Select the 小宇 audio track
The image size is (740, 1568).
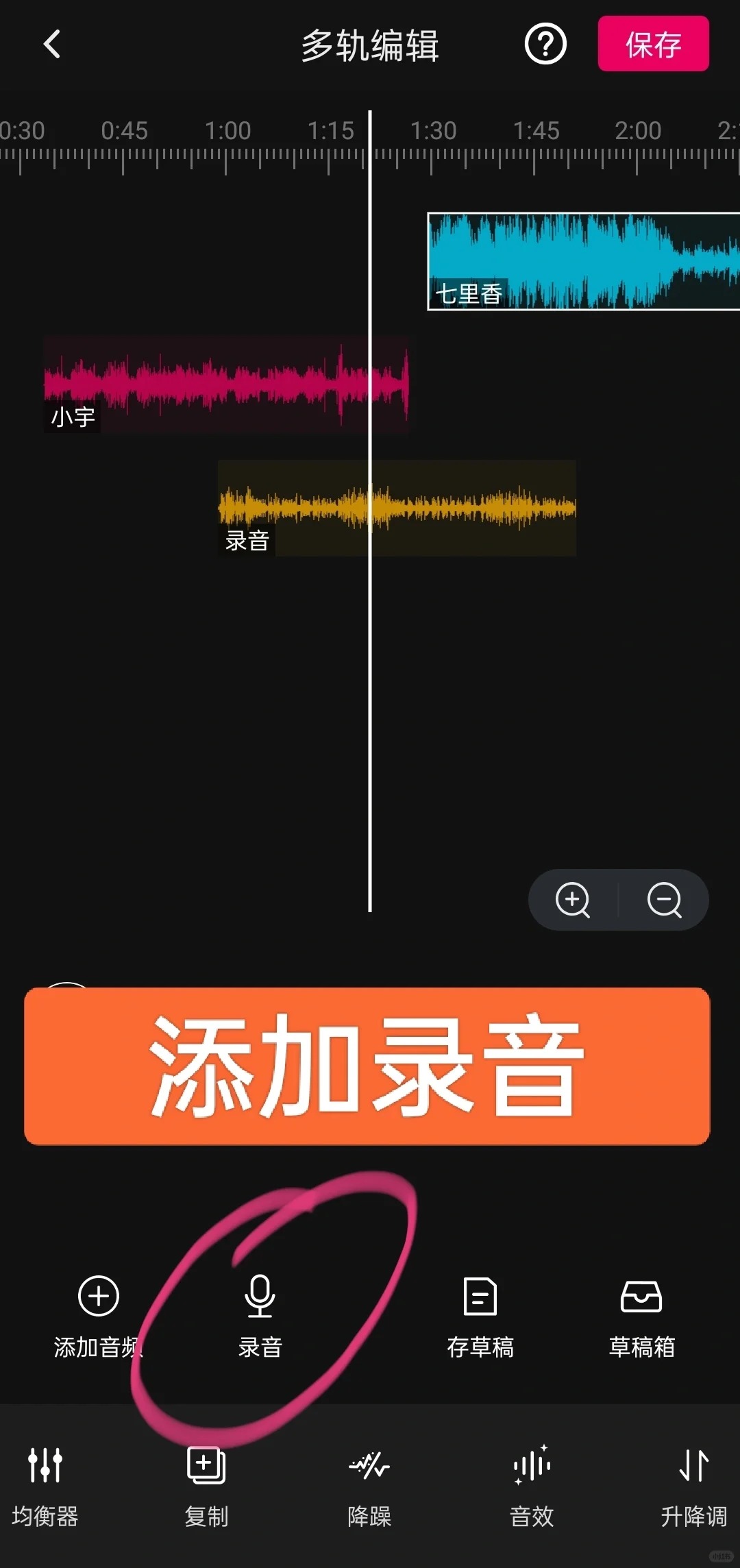(226, 384)
